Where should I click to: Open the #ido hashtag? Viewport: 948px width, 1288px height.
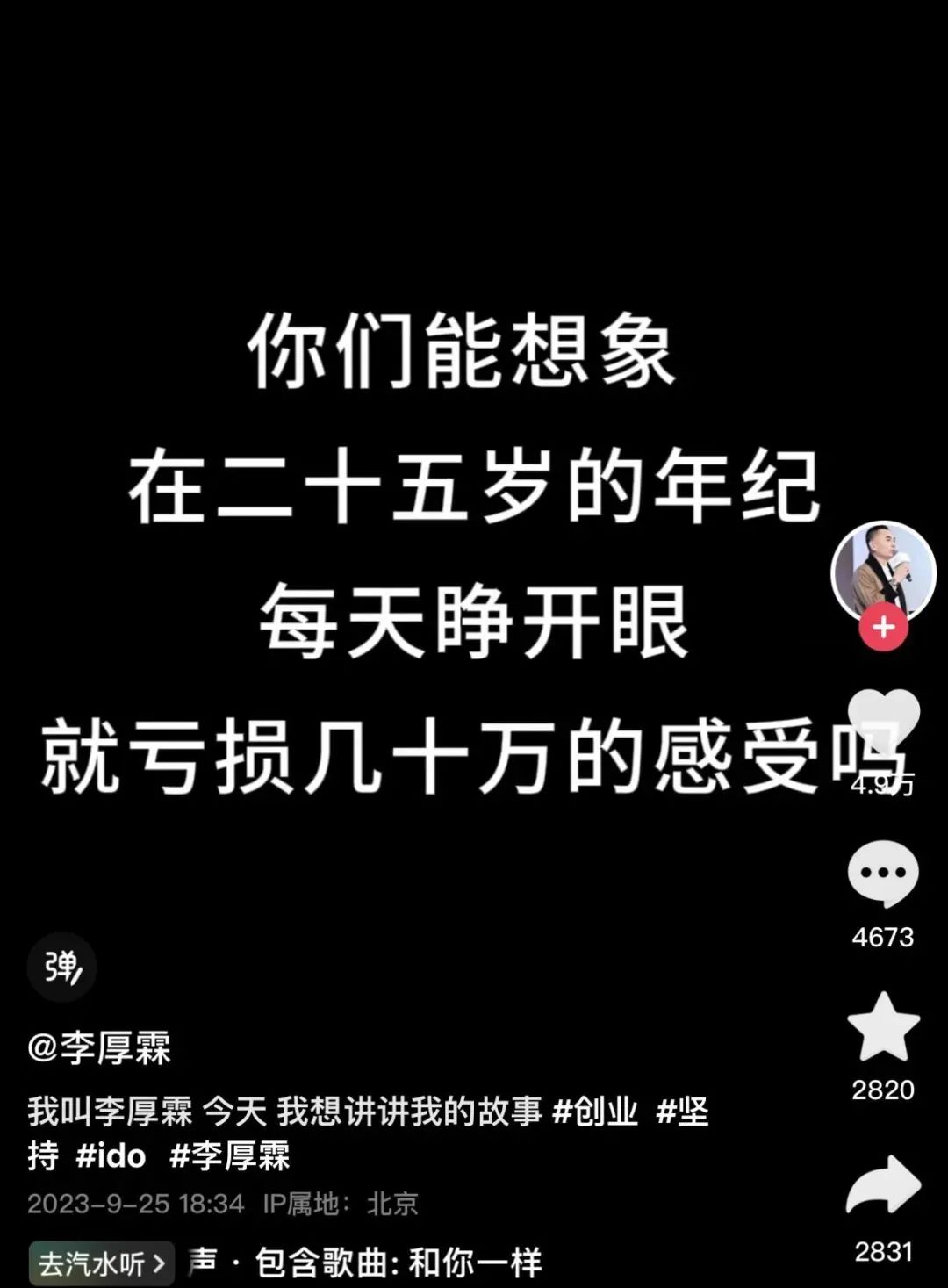[x=111, y=1155]
